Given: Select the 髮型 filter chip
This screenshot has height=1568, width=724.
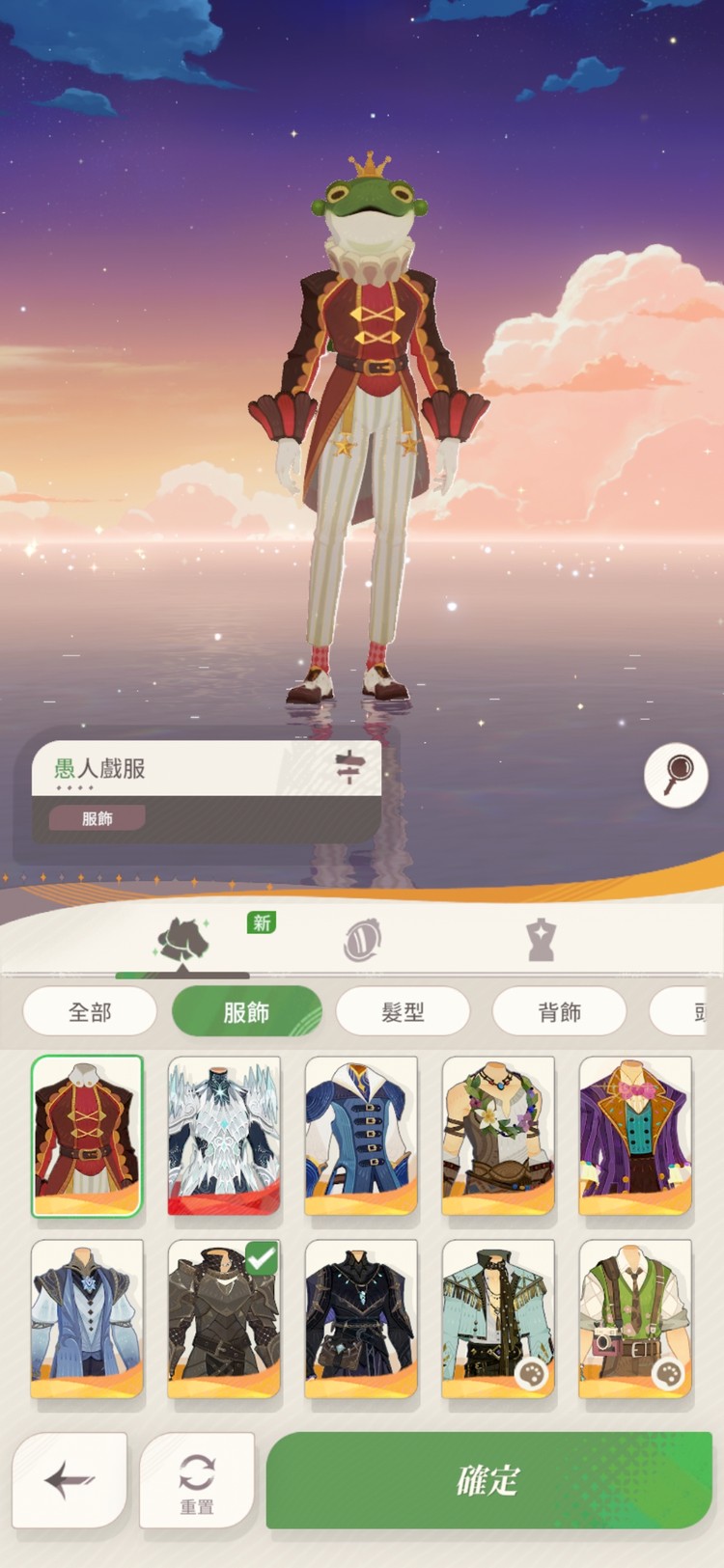Looking at the screenshot, I should click(403, 1012).
